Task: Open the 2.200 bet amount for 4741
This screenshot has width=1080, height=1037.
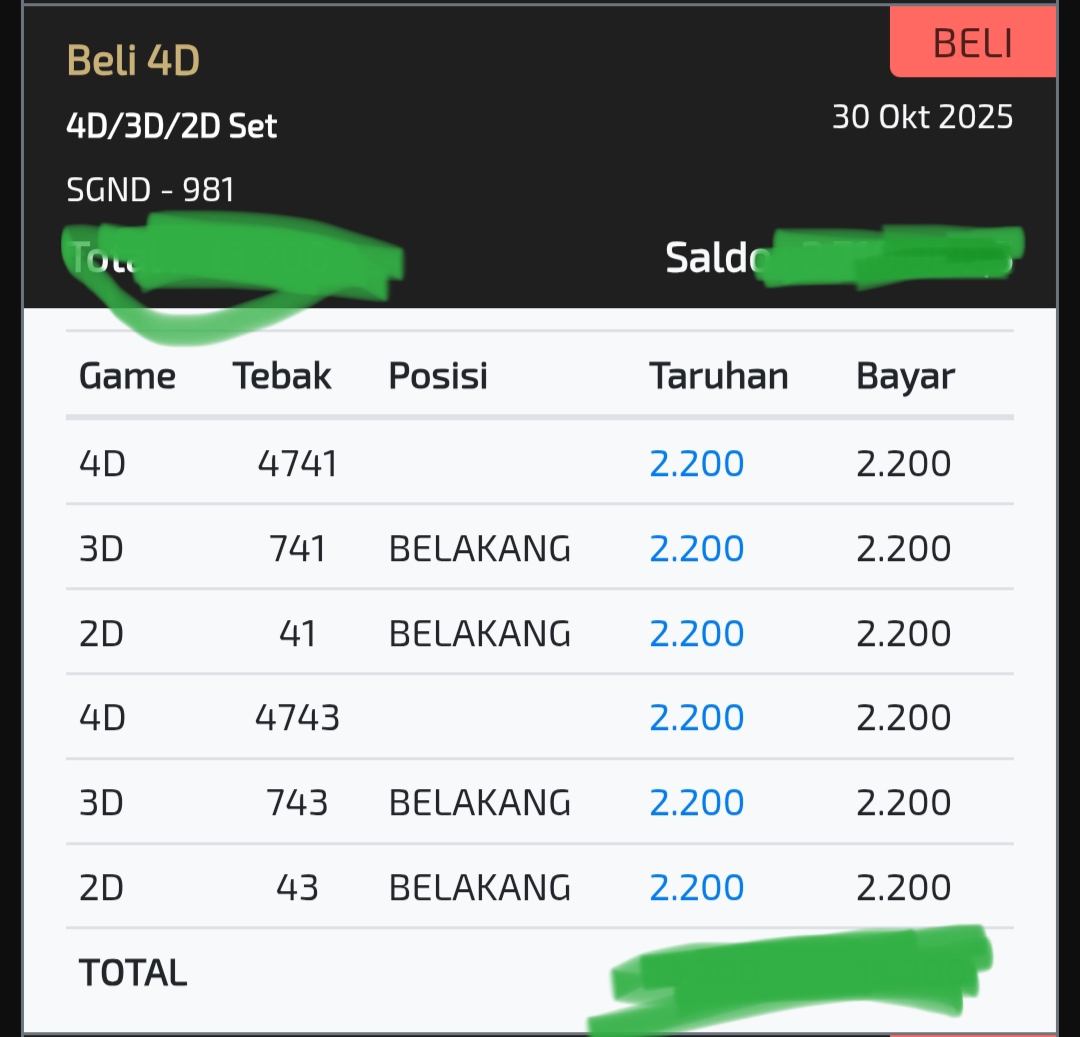Action: pyautogui.click(x=697, y=464)
